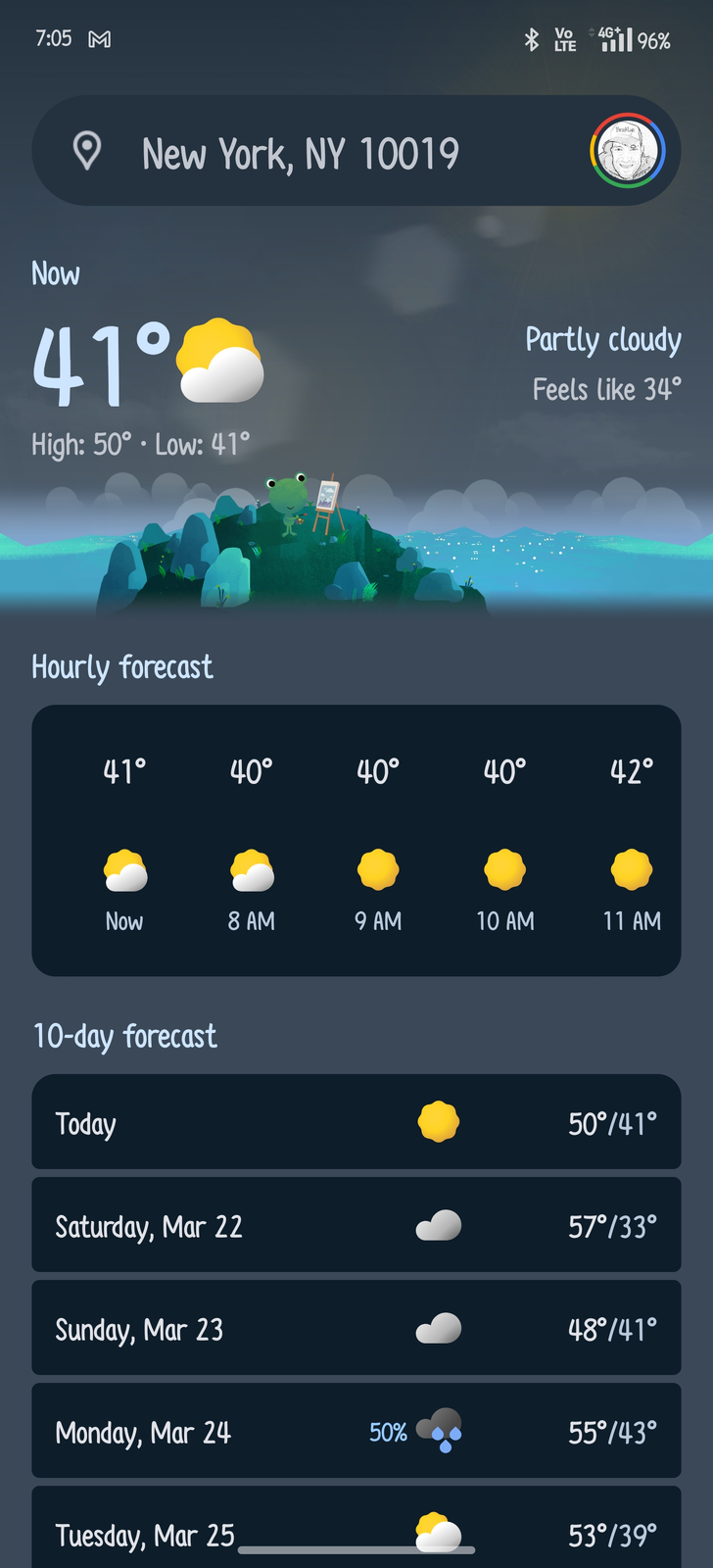Expand the Sunday, Mar 23 forecast
The image size is (713, 1568).
click(356, 1328)
